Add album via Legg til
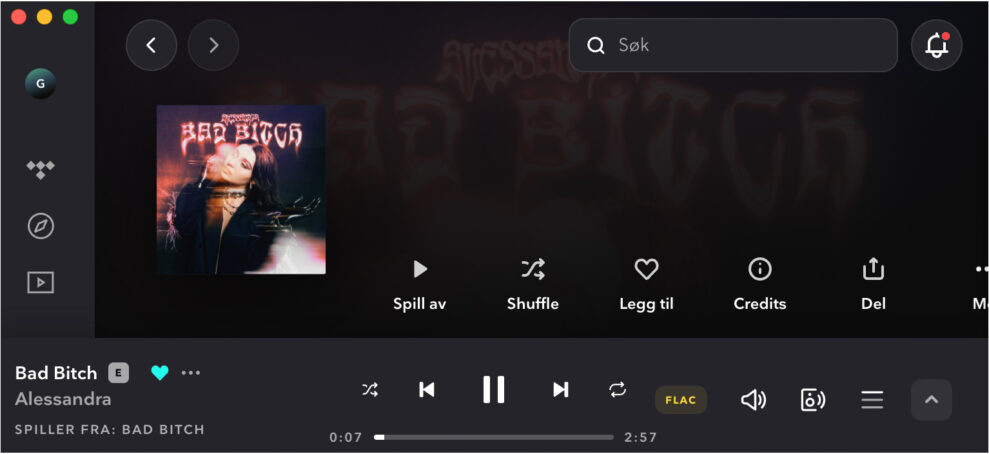Viewport: 989px width, 454px height. tap(646, 283)
